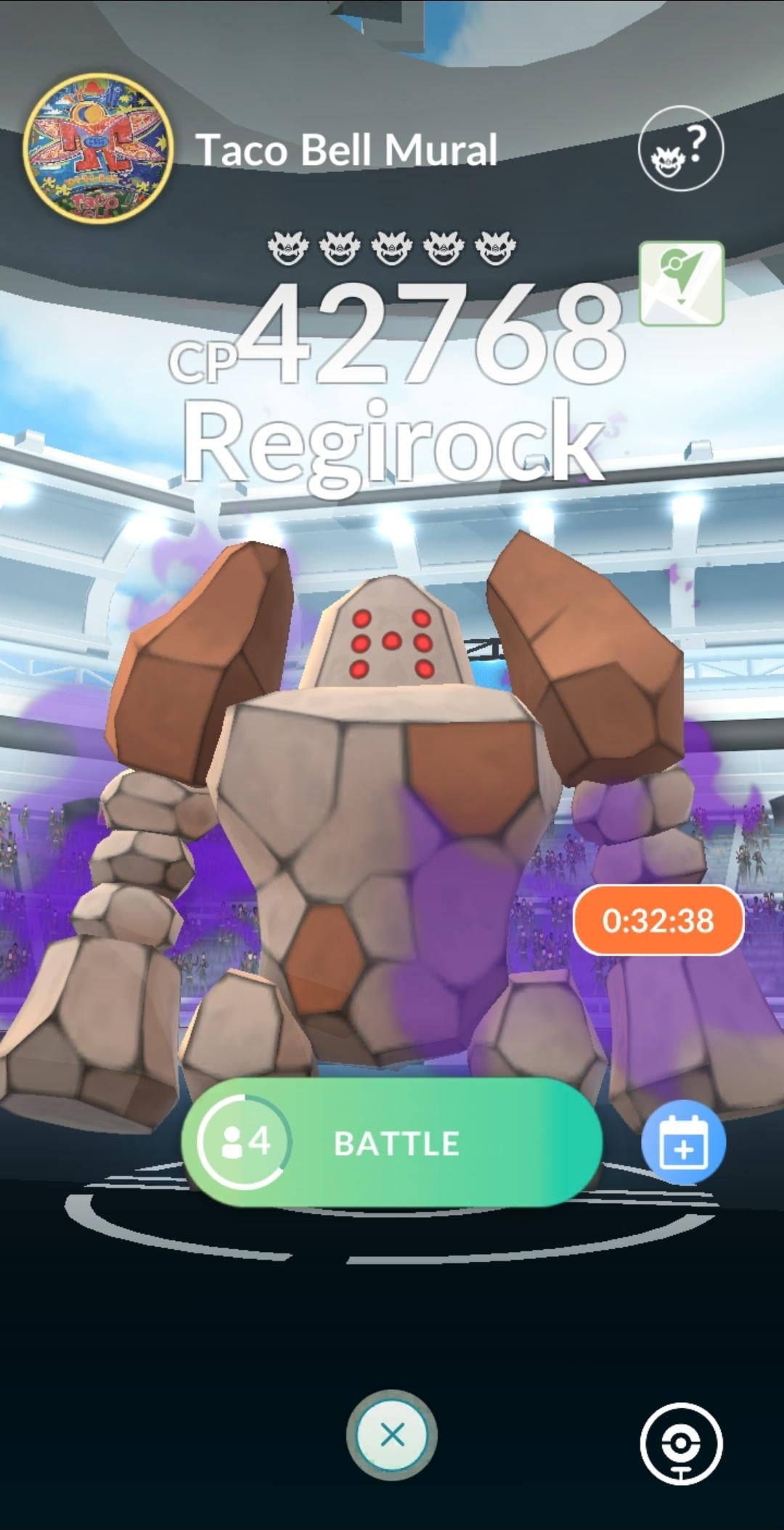Open the raid boss info help icon

click(680, 149)
